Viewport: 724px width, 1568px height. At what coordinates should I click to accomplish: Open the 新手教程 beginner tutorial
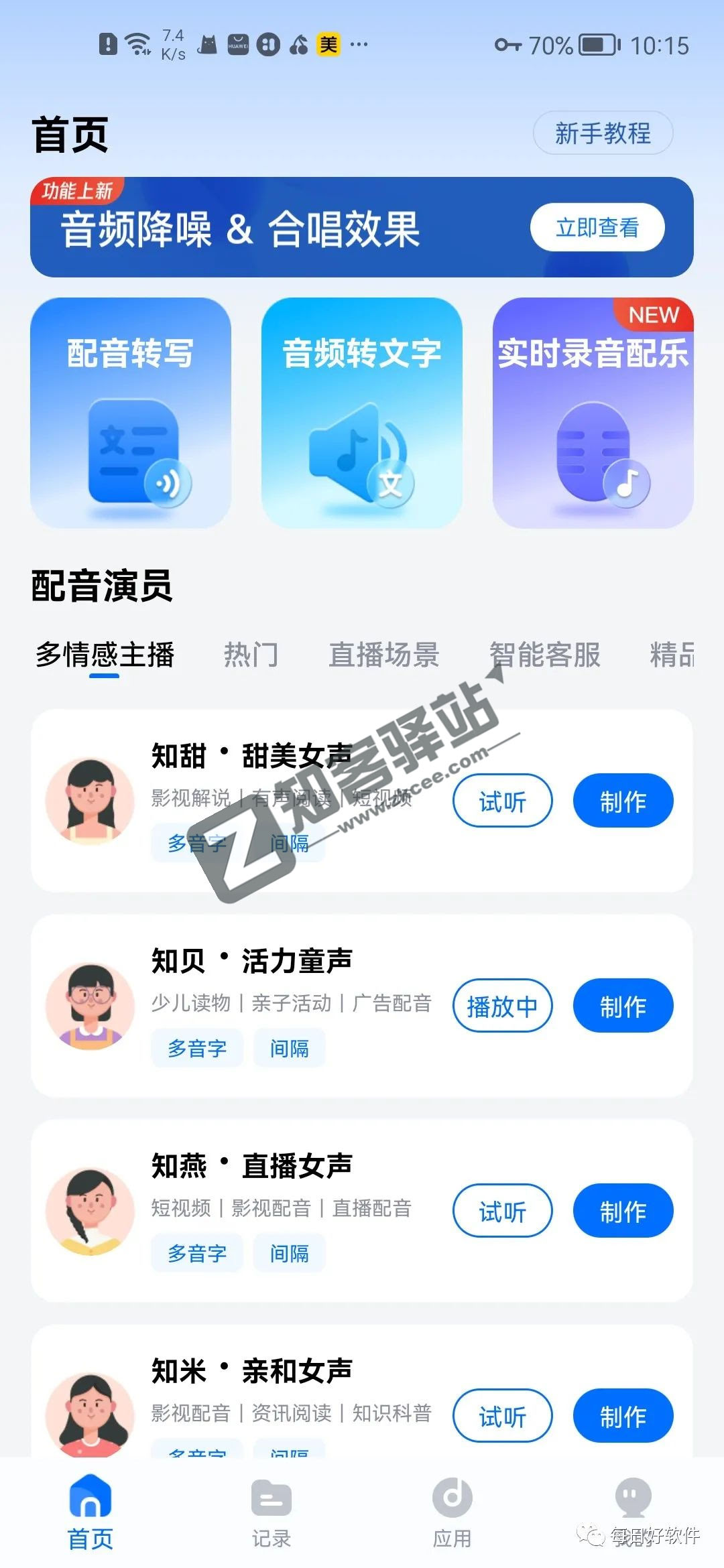(x=603, y=133)
